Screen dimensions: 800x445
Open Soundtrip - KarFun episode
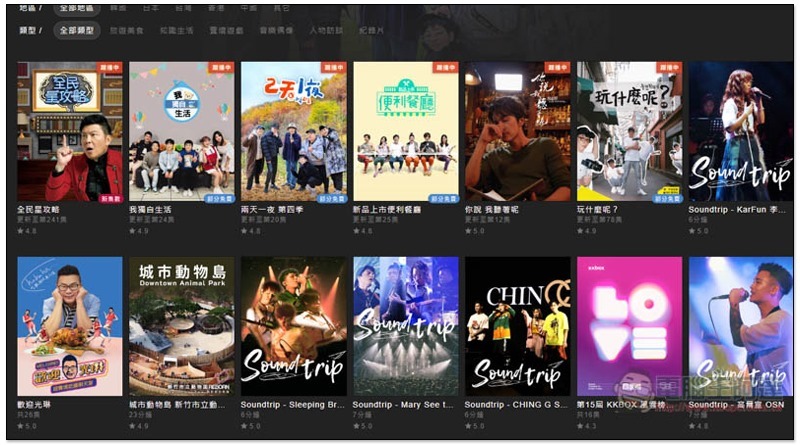(x=740, y=132)
